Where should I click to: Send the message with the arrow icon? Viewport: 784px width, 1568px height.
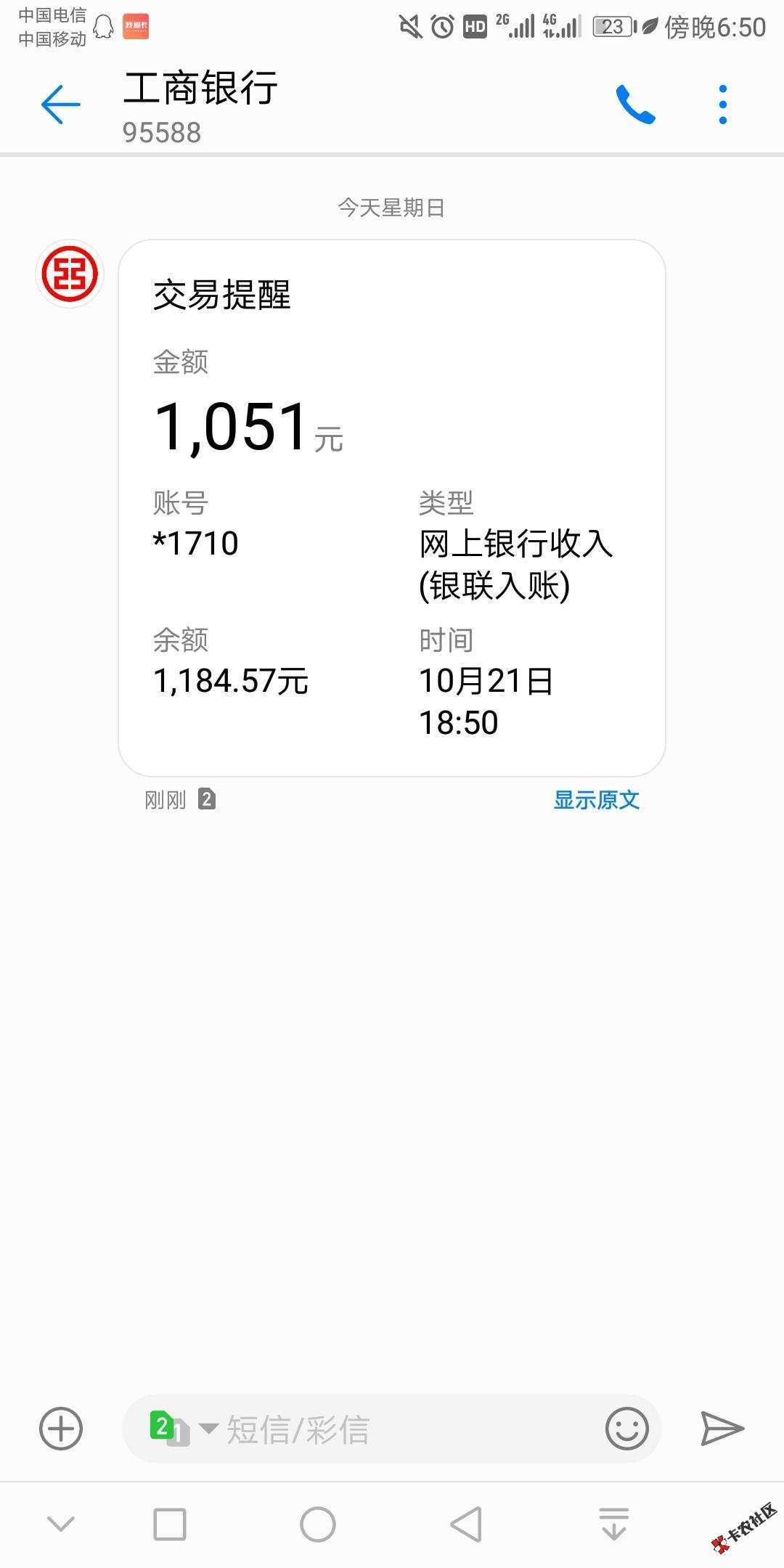722,1429
